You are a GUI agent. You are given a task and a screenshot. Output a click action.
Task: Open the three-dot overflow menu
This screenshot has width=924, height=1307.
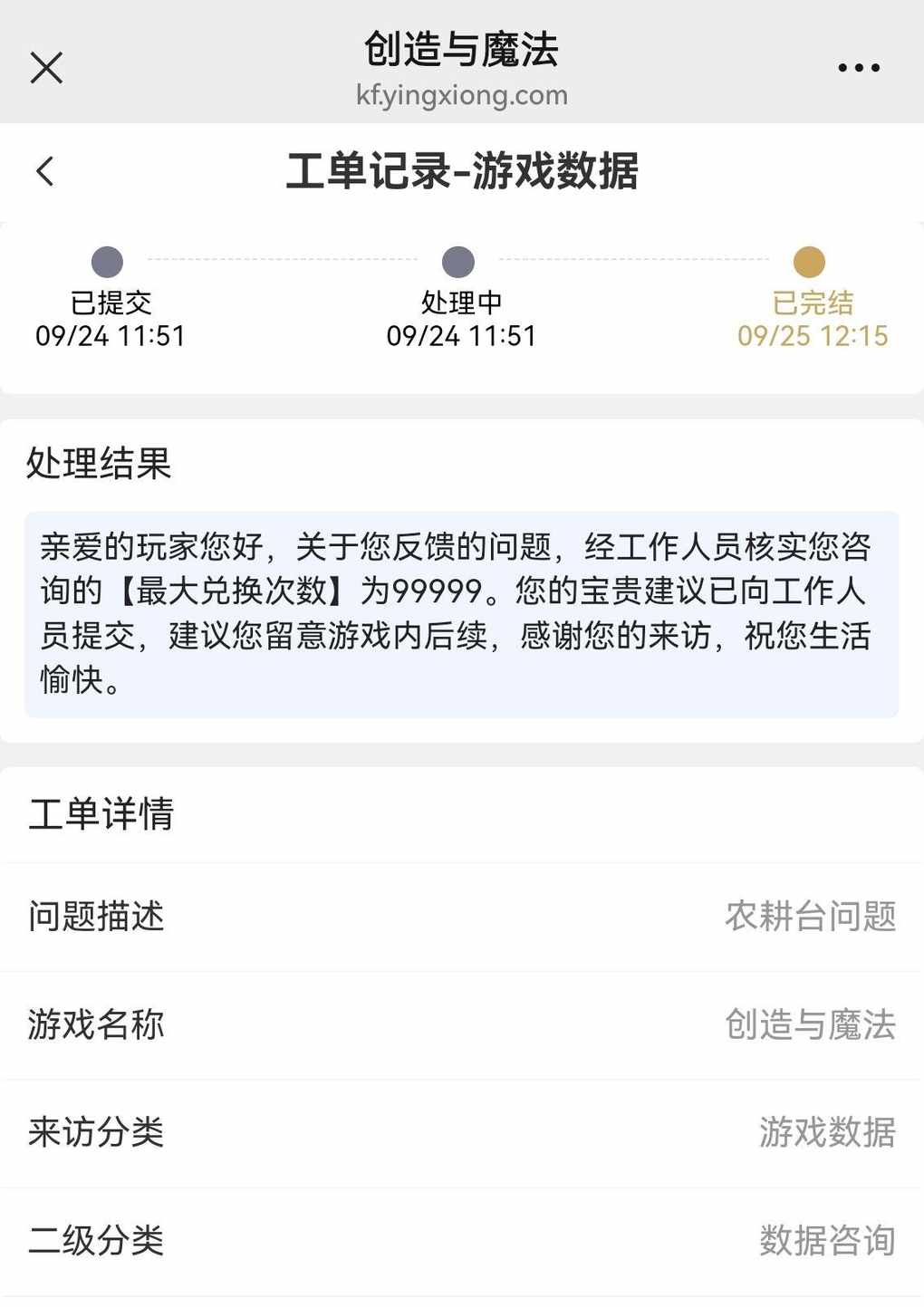click(858, 68)
